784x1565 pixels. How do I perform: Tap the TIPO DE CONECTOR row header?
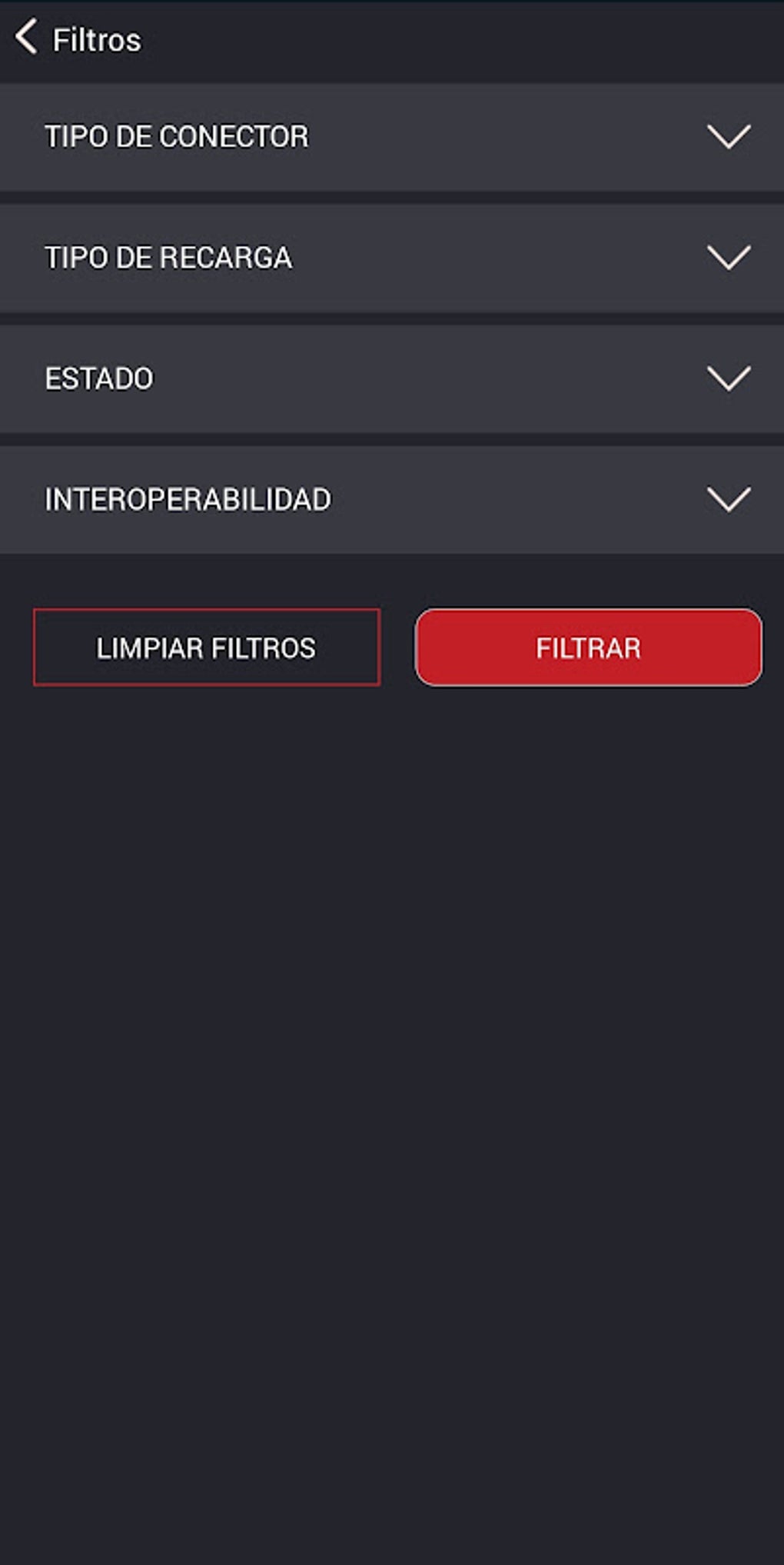pos(177,137)
